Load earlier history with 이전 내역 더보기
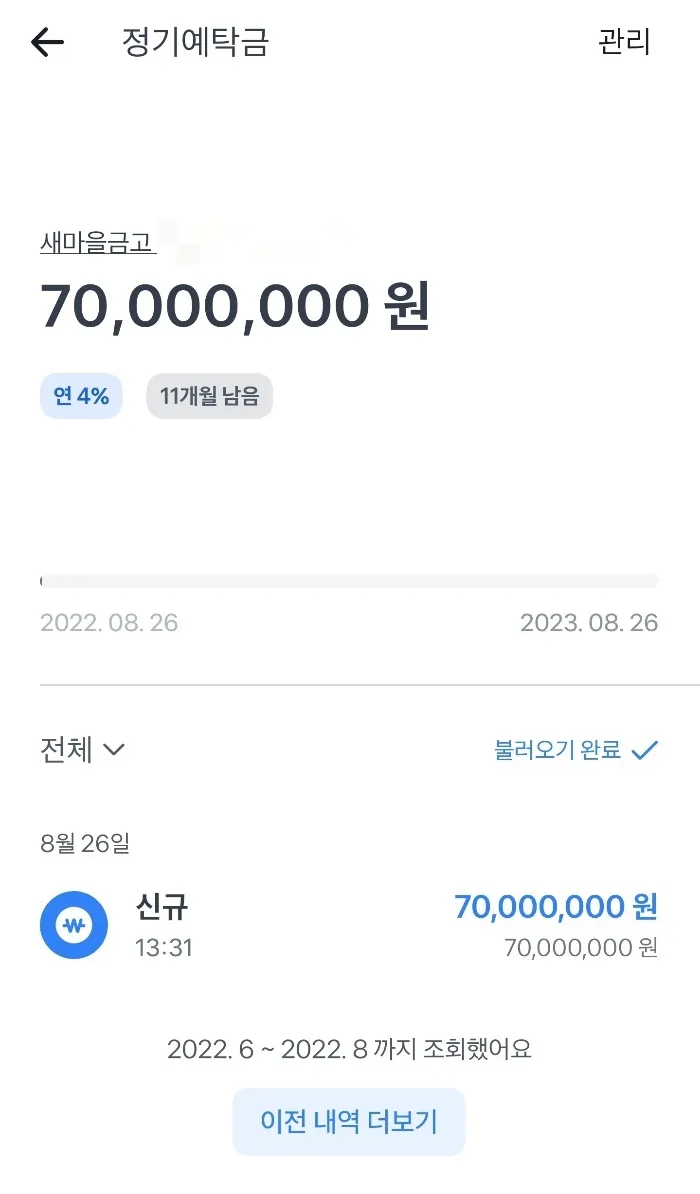The width and height of the screenshot is (700, 1194). (349, 1121)
